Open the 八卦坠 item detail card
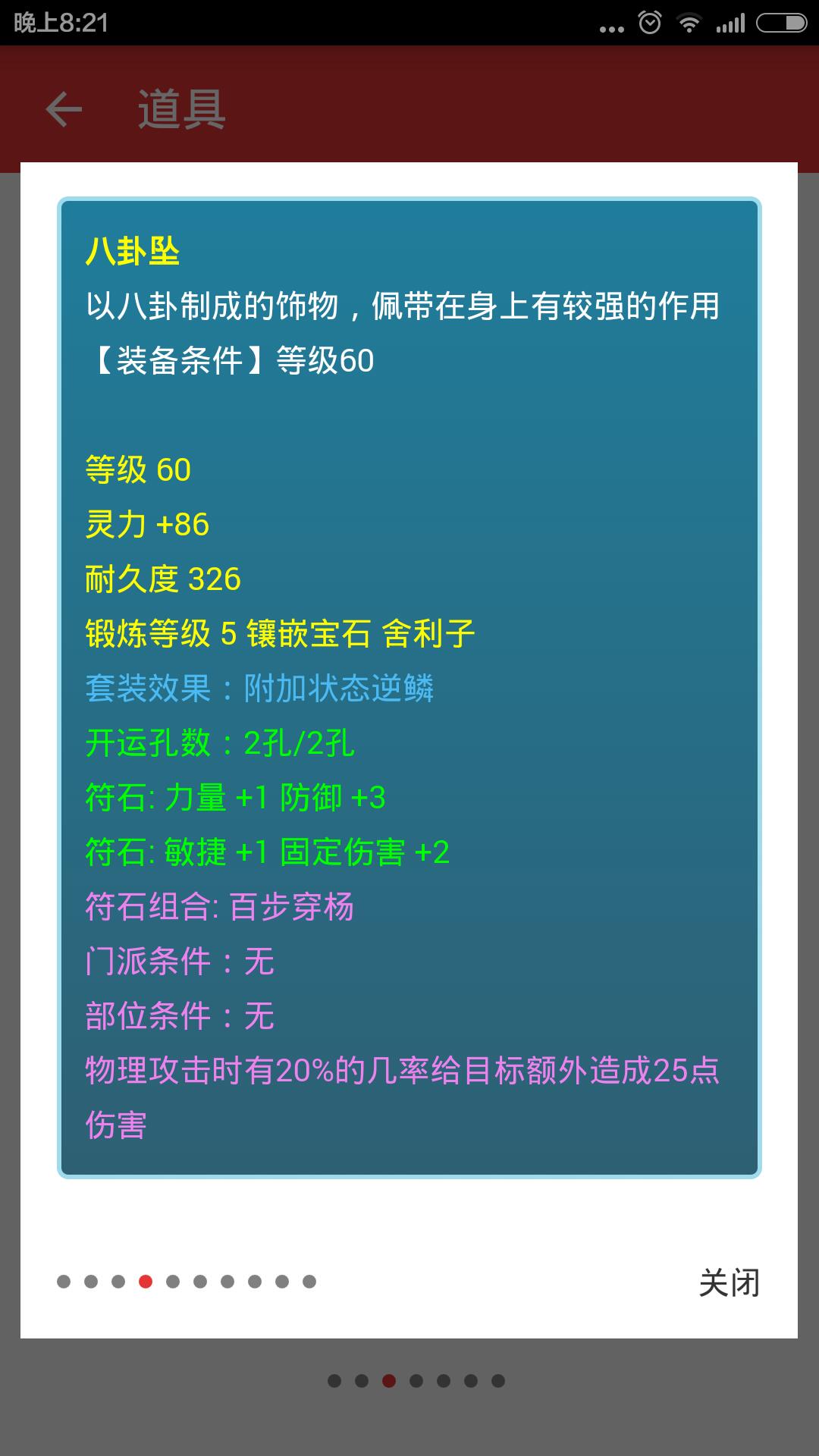 coord(409,687)
